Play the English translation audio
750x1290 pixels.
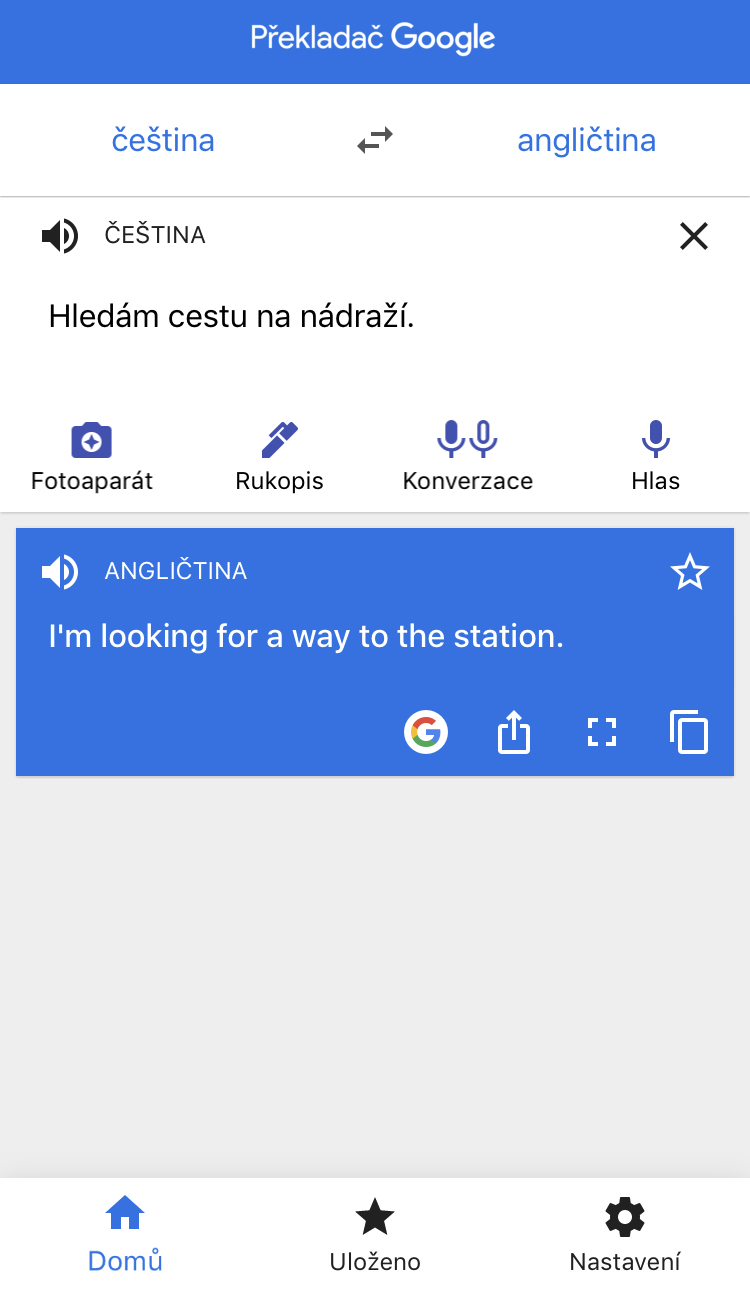click(60, 572)
